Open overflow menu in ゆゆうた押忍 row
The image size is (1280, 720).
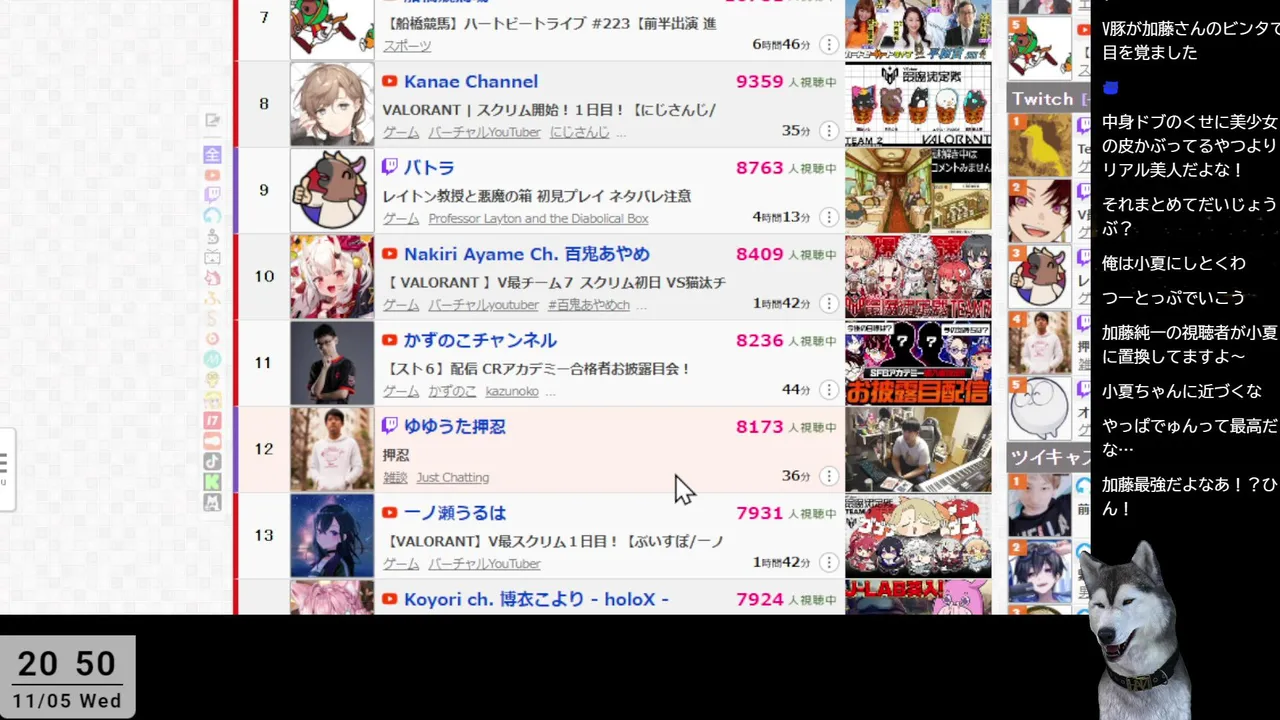(828, 476)
